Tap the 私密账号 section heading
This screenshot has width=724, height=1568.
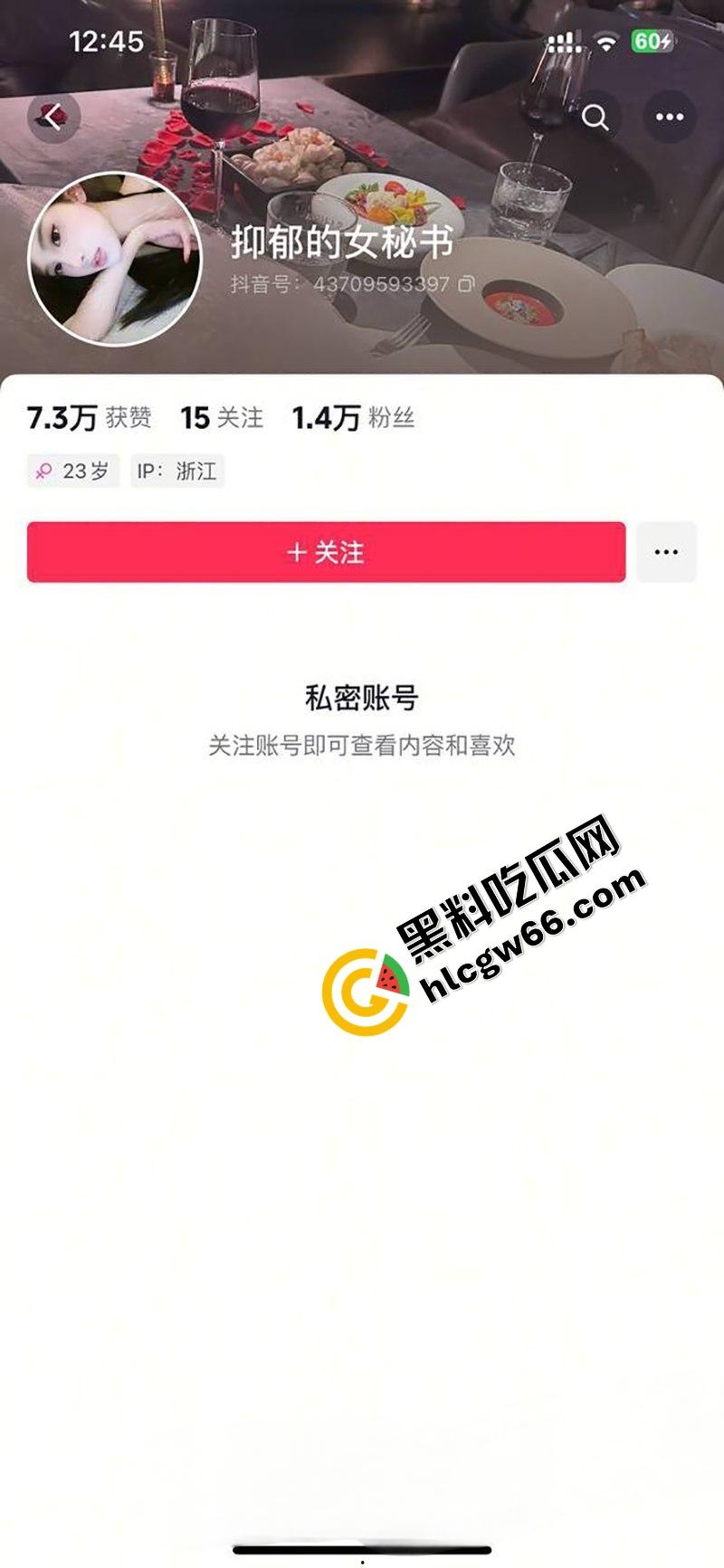click(x=362, y=698)
